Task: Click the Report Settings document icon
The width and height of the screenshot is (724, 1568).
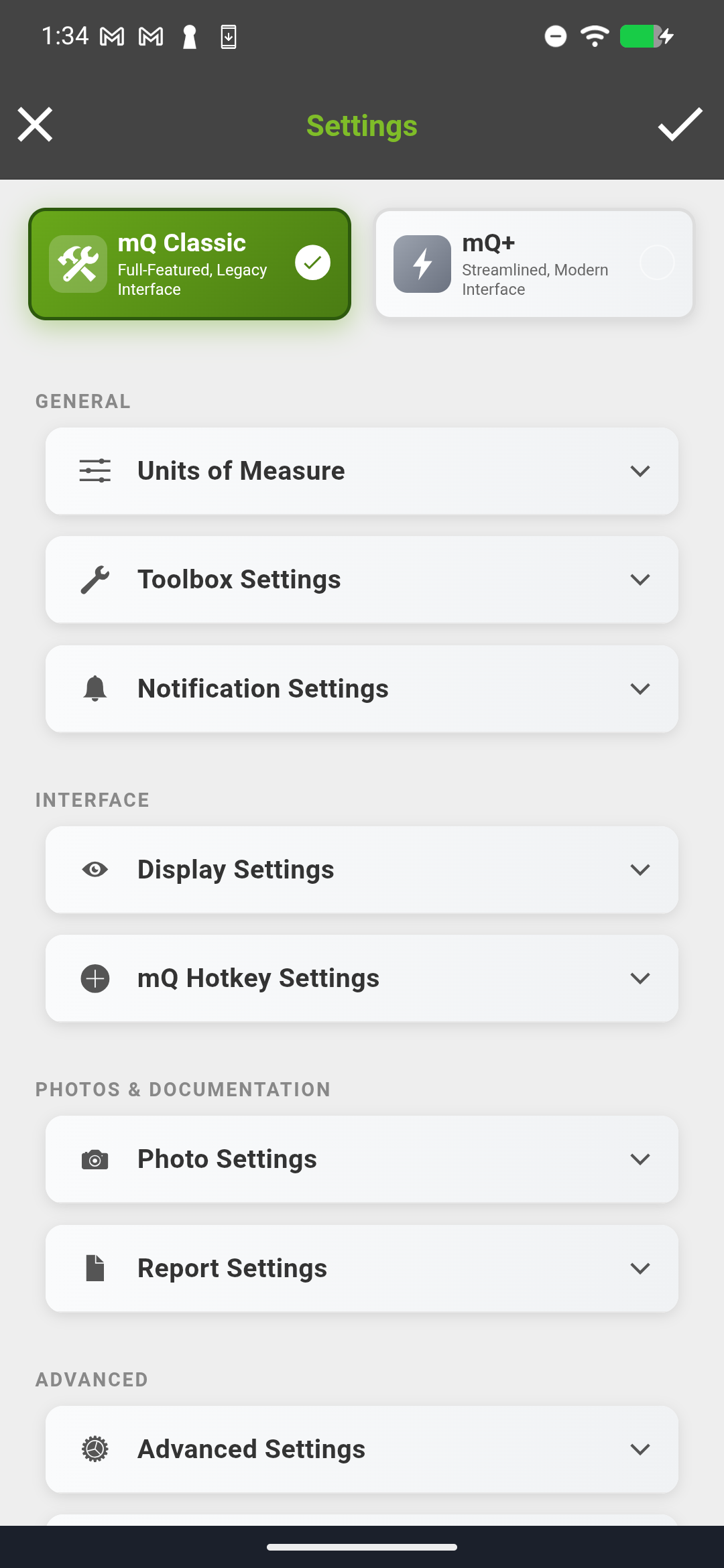Action: [x=95, y=1267]
